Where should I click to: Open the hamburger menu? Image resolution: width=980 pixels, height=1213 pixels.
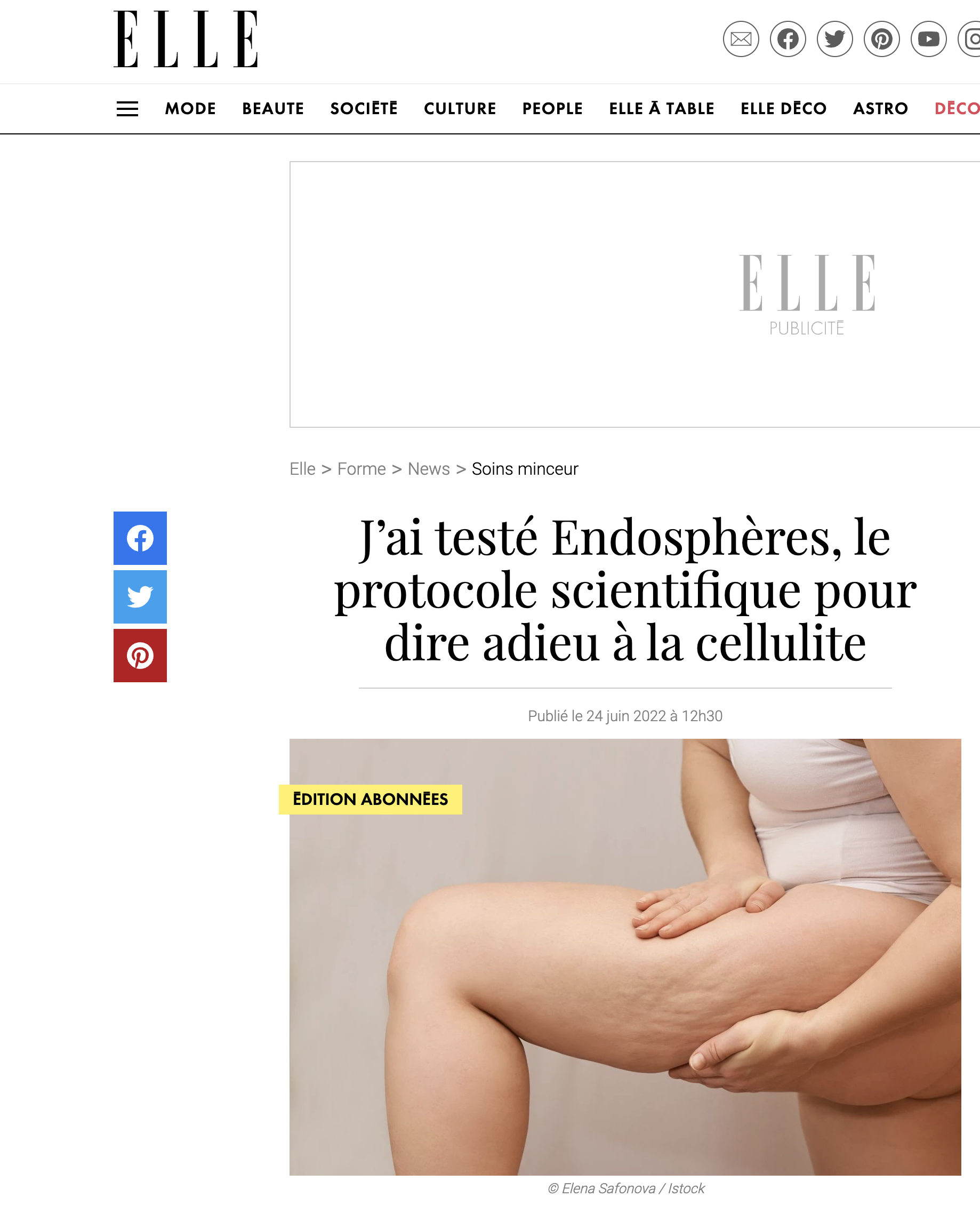(x=127, y=108)
